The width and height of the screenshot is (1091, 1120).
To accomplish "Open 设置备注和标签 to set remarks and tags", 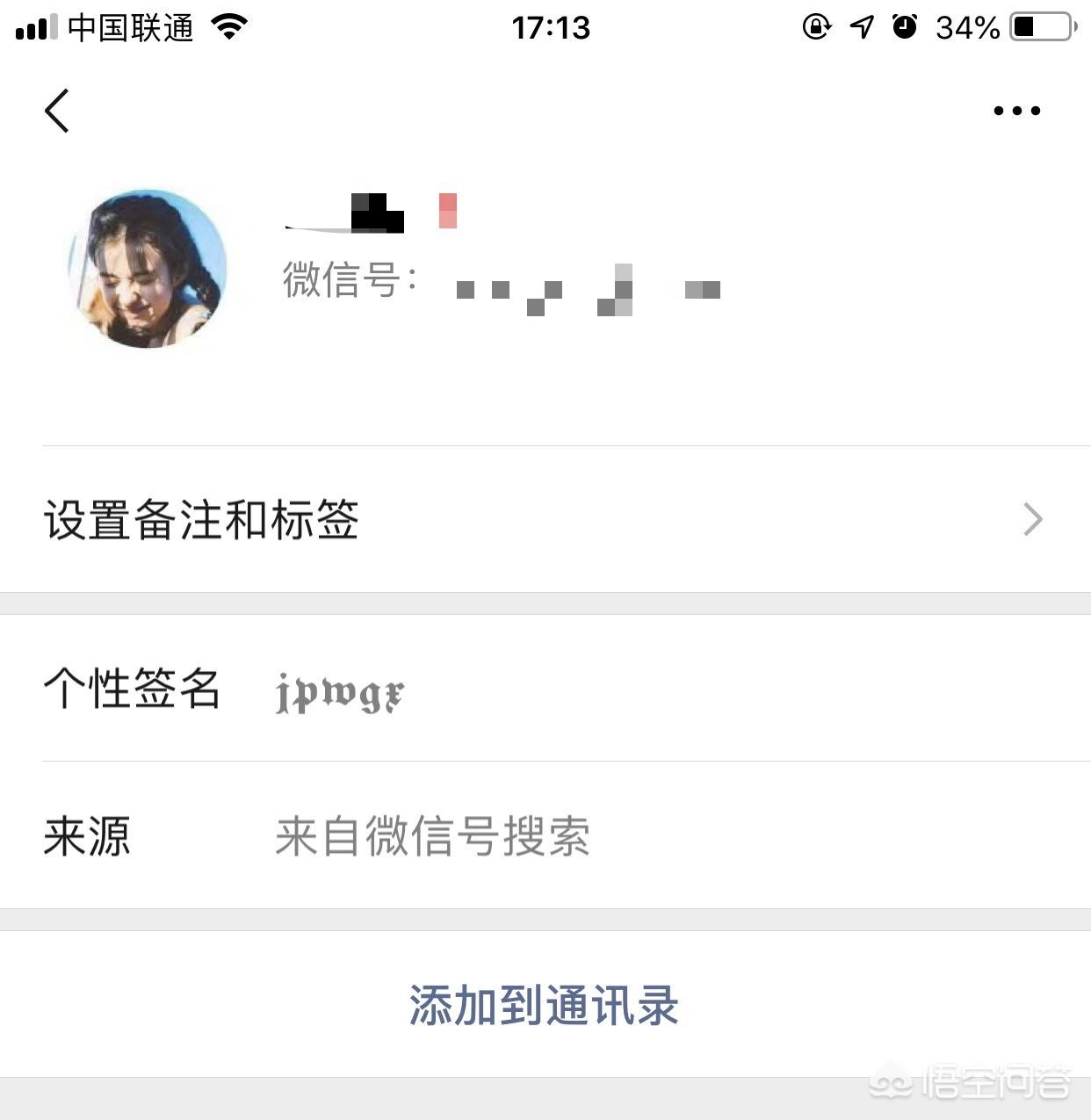I will click(200, 520).
